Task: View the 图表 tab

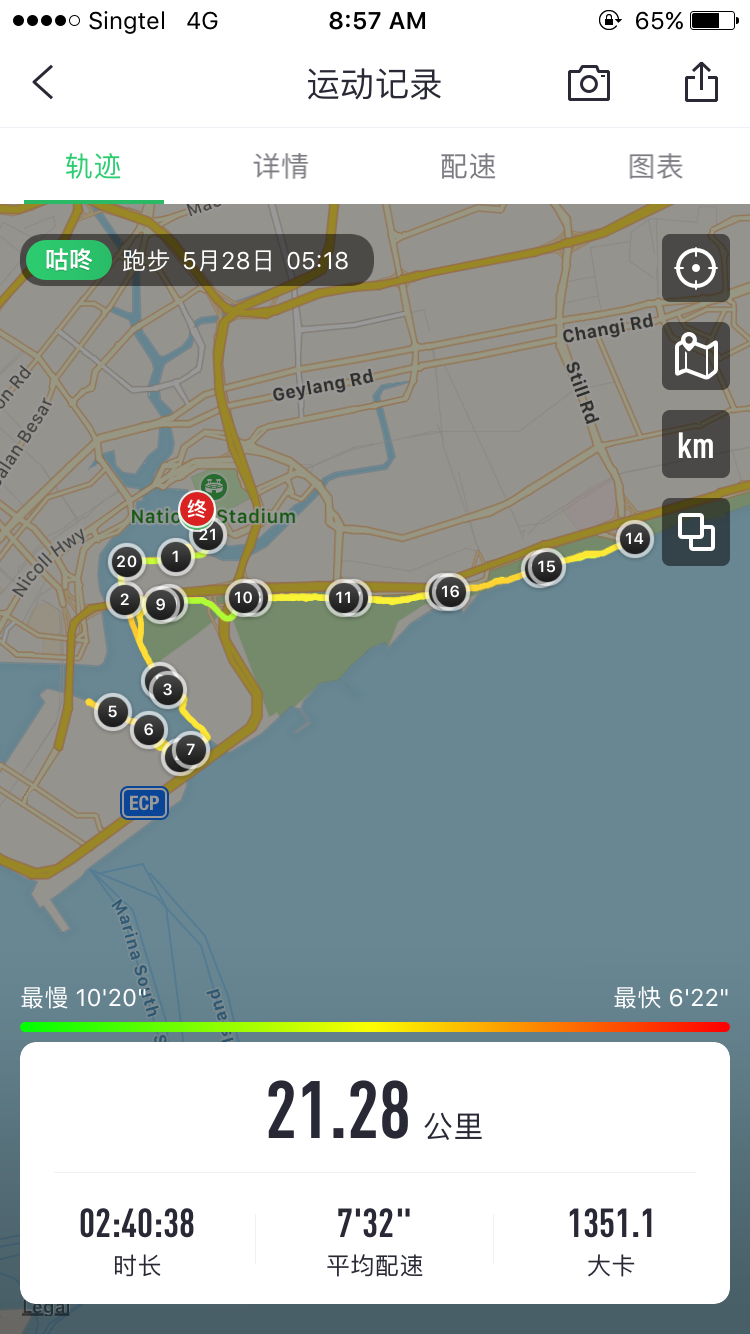Action: coord(656,166)
